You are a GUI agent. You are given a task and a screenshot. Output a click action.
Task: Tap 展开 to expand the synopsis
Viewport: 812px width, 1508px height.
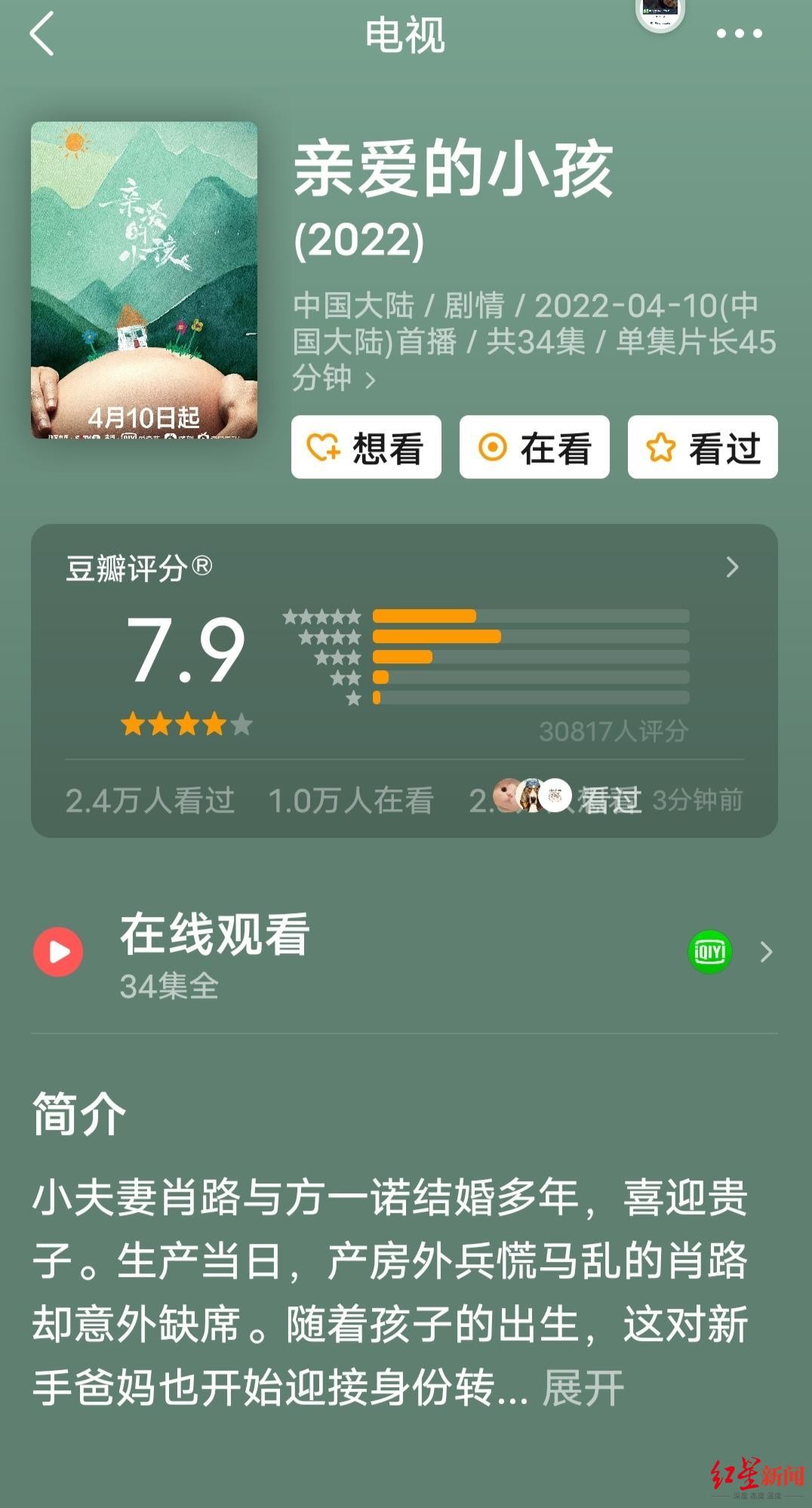pyautogui.click(x=583, y=1387)
